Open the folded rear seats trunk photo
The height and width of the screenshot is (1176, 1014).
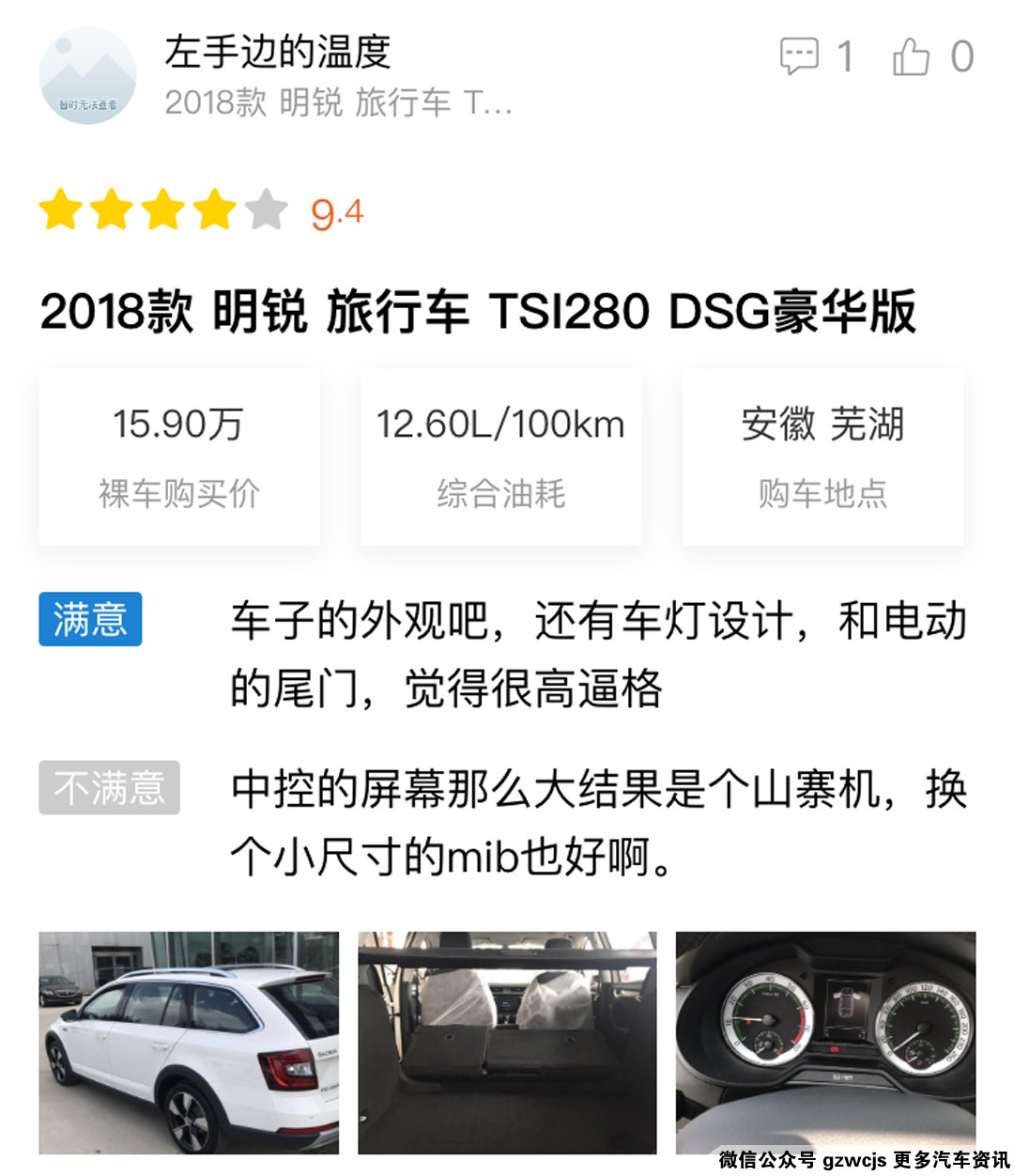point(507,1043)
